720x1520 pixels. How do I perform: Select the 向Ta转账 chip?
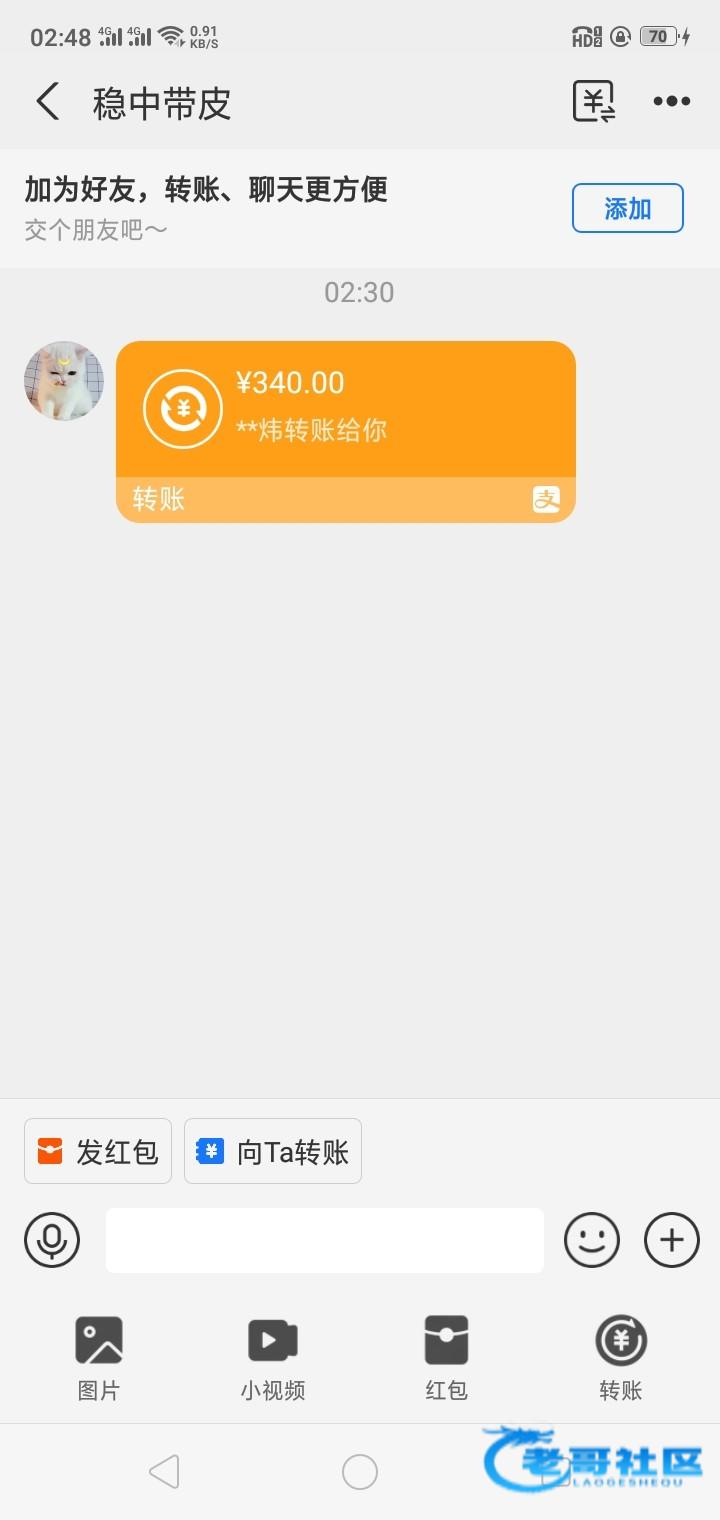click(x=273, y=1151)
